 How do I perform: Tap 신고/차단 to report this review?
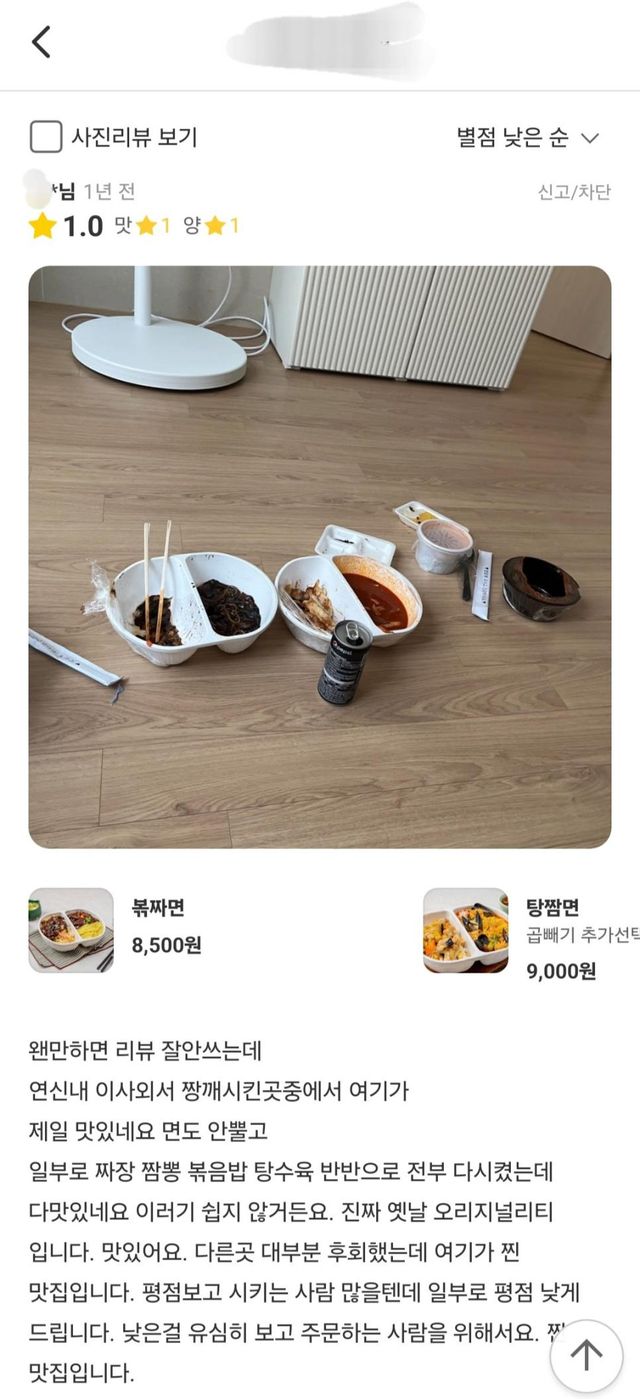pos(573,192)
